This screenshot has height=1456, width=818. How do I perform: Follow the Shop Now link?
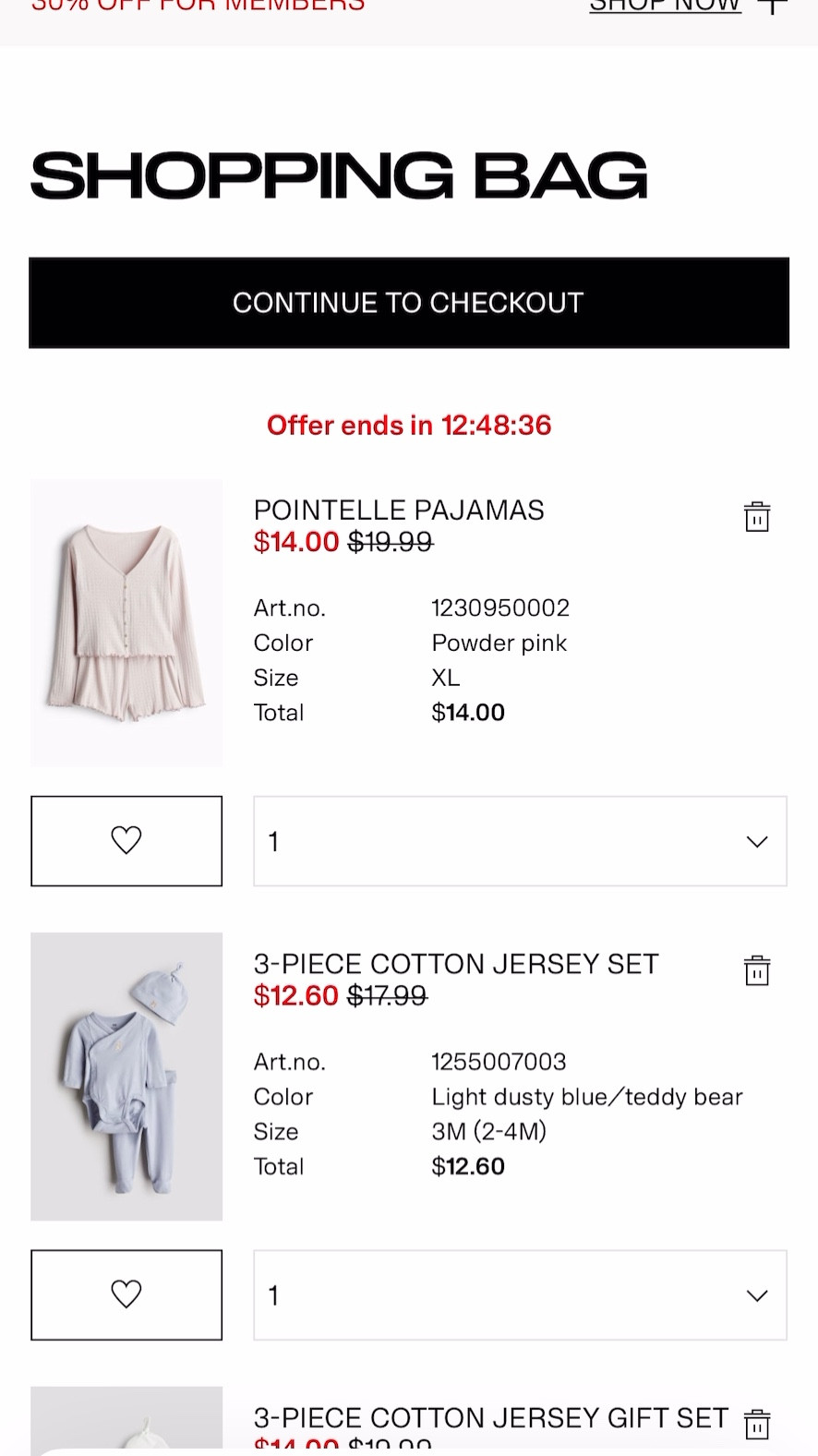pos(665,7)
